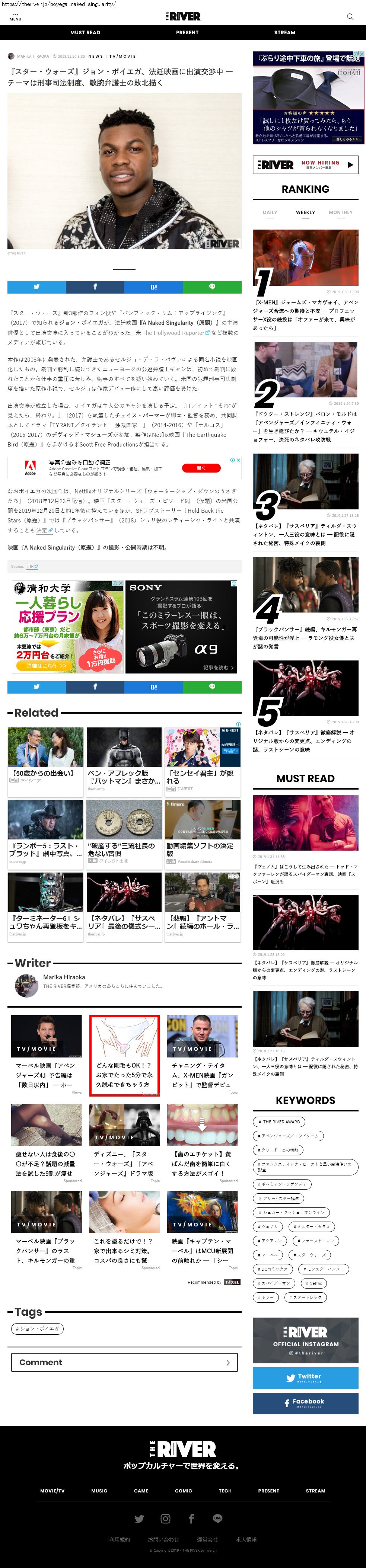Visit the official Facebook banner button

tap(305, 1403)
